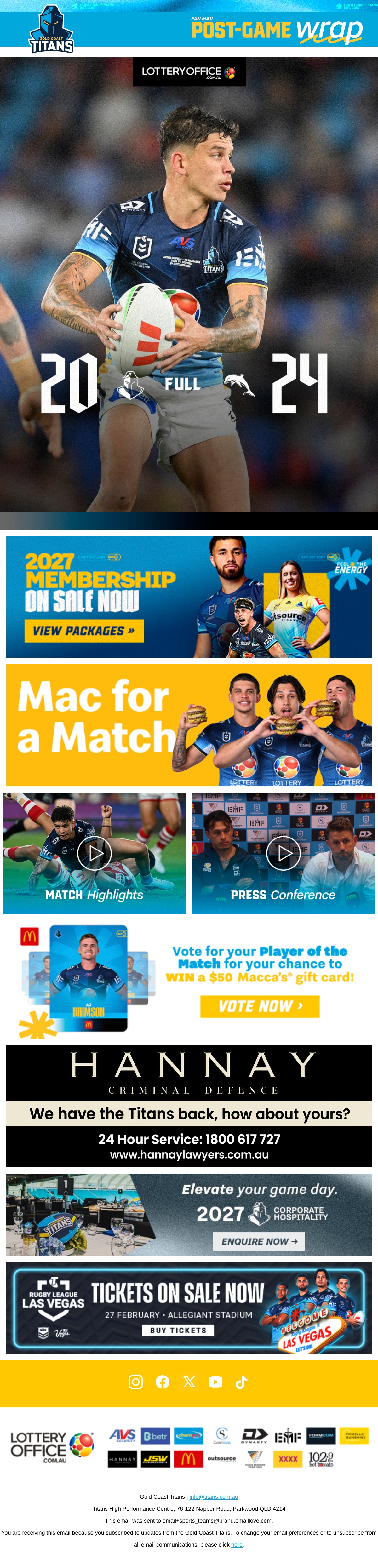Tap Vote Now for Player of the Match
The image size is (378, 1568).
[260, 1006]
